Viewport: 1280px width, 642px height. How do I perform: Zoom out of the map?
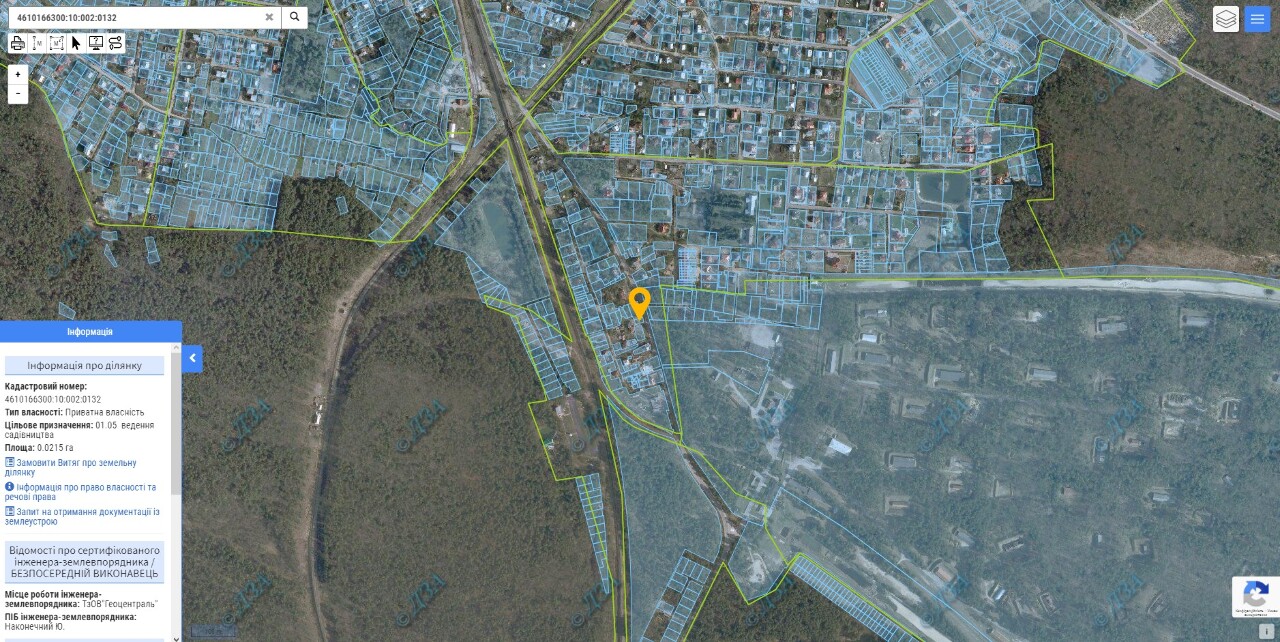[17, 94]
